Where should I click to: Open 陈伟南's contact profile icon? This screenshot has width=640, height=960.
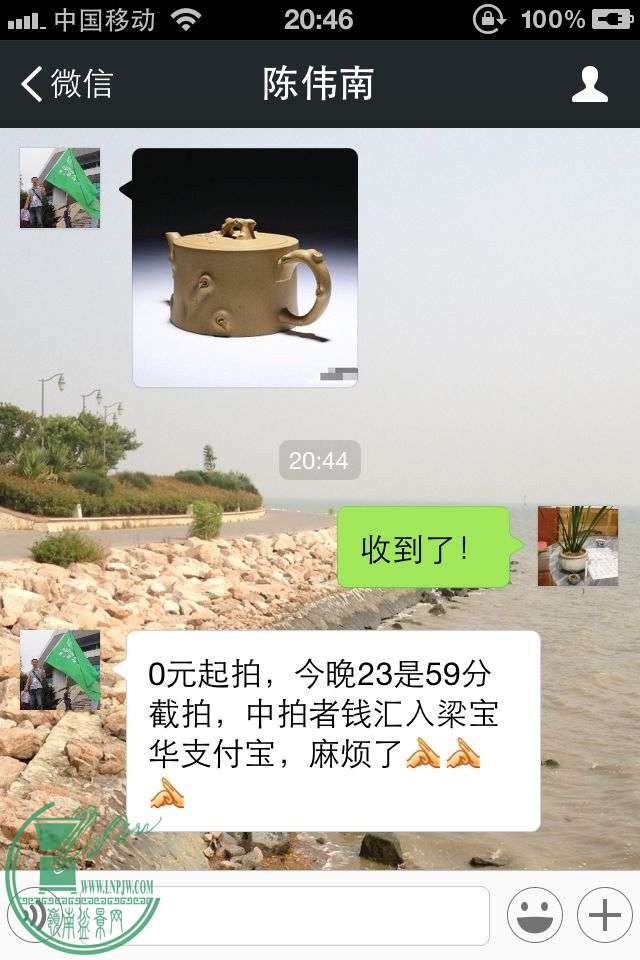pyautogui.click(x=589, y=84)
